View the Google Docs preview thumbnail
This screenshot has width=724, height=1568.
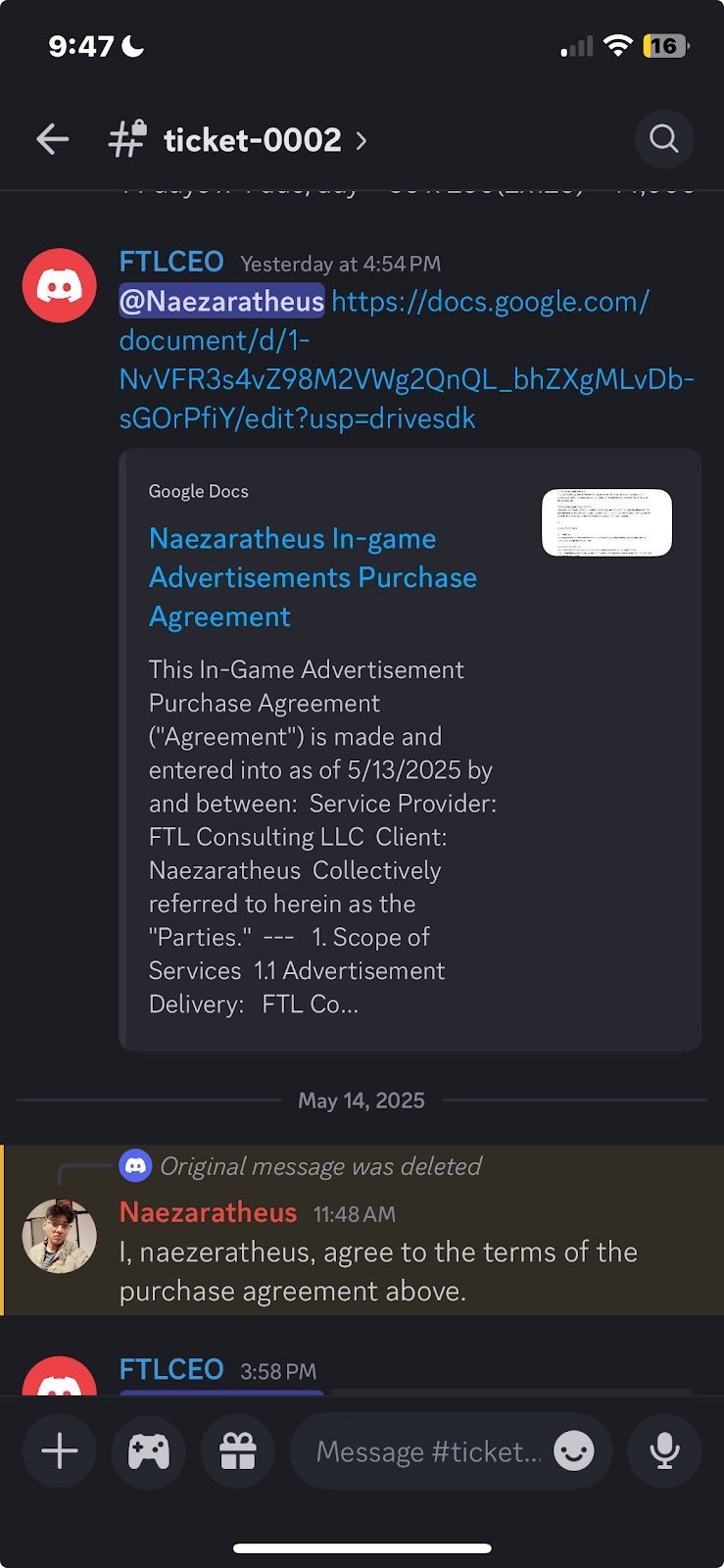[x=606, y=522]
